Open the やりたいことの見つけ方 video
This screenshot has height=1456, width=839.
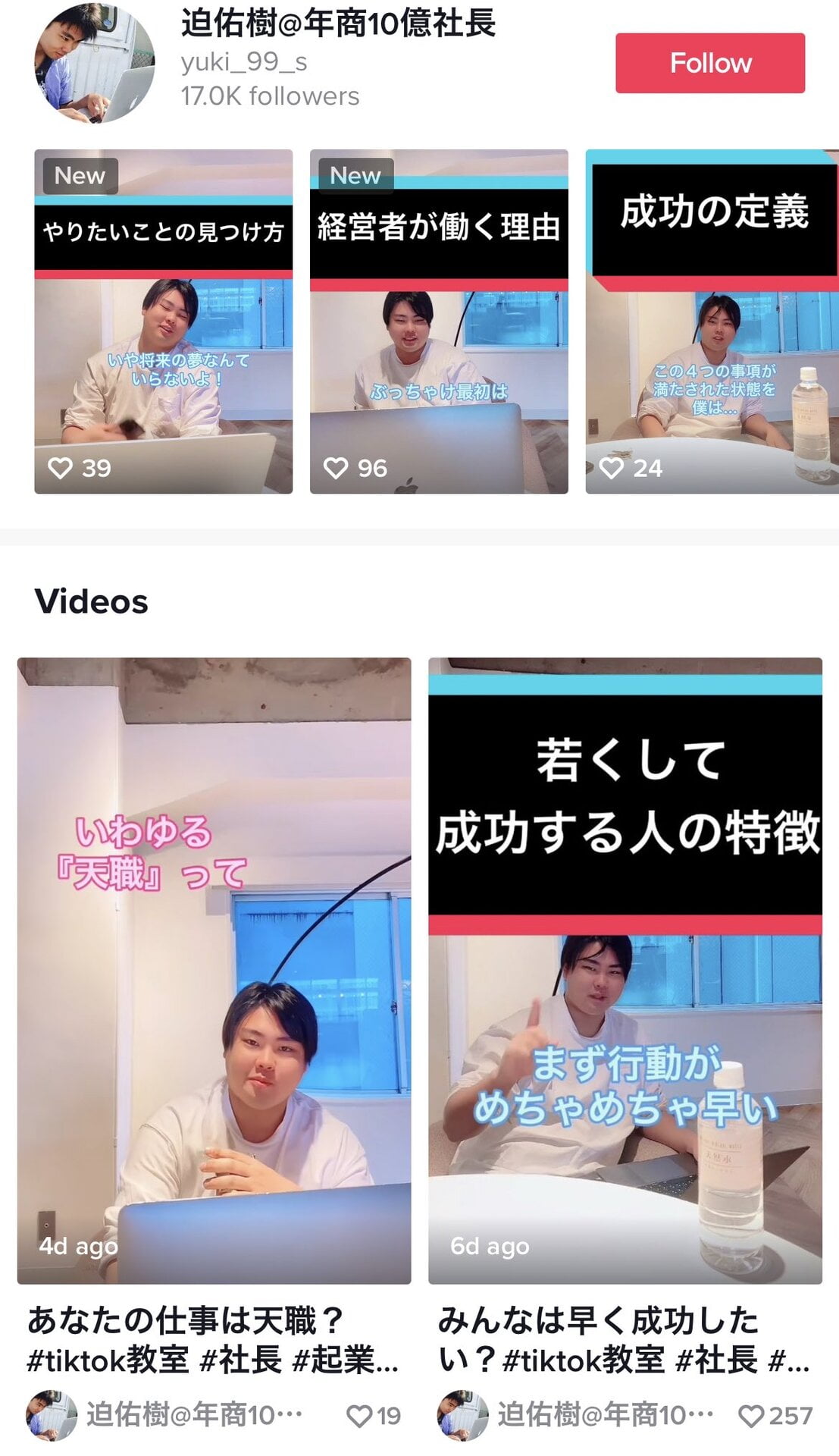pos(163,322)
